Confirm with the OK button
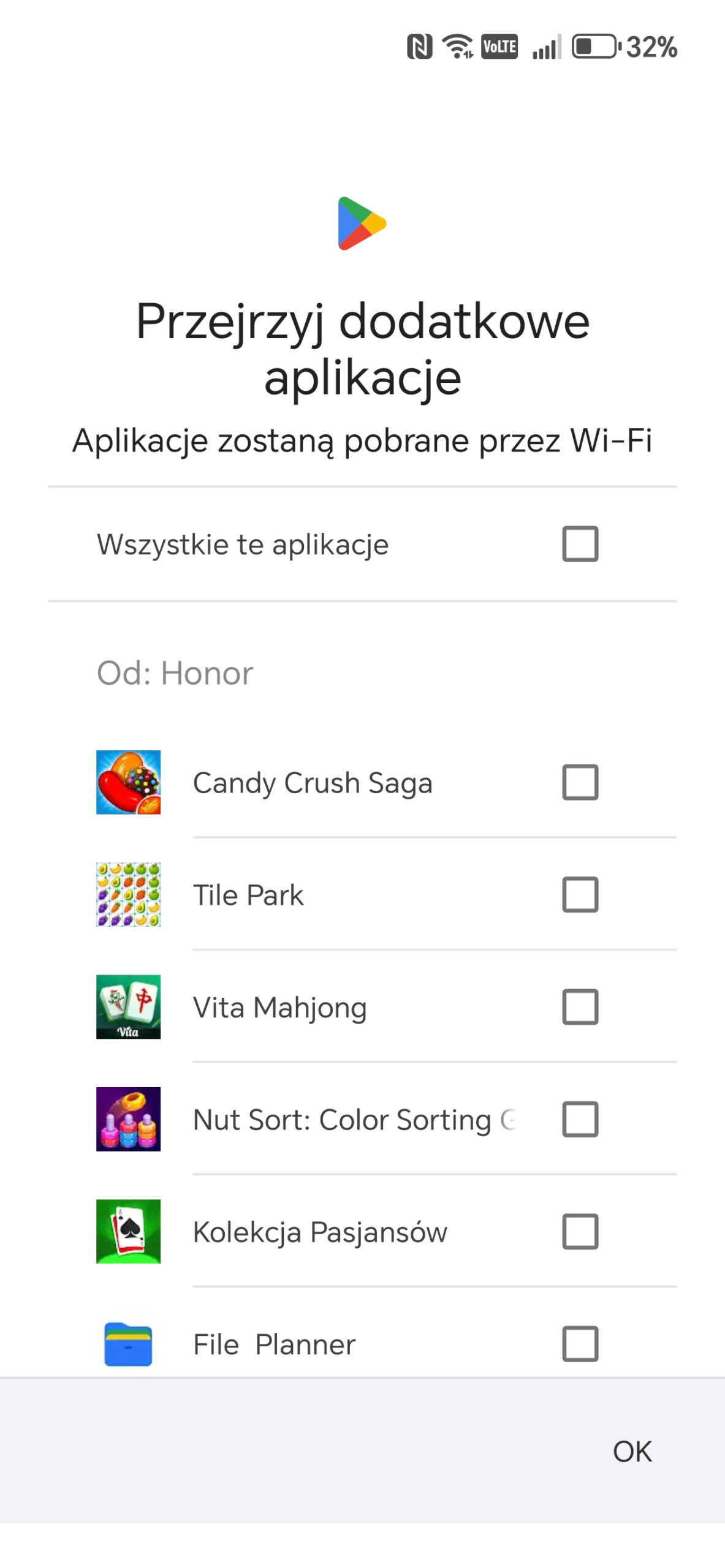This screenshot has width=725, height=1568. point(632,1451)
